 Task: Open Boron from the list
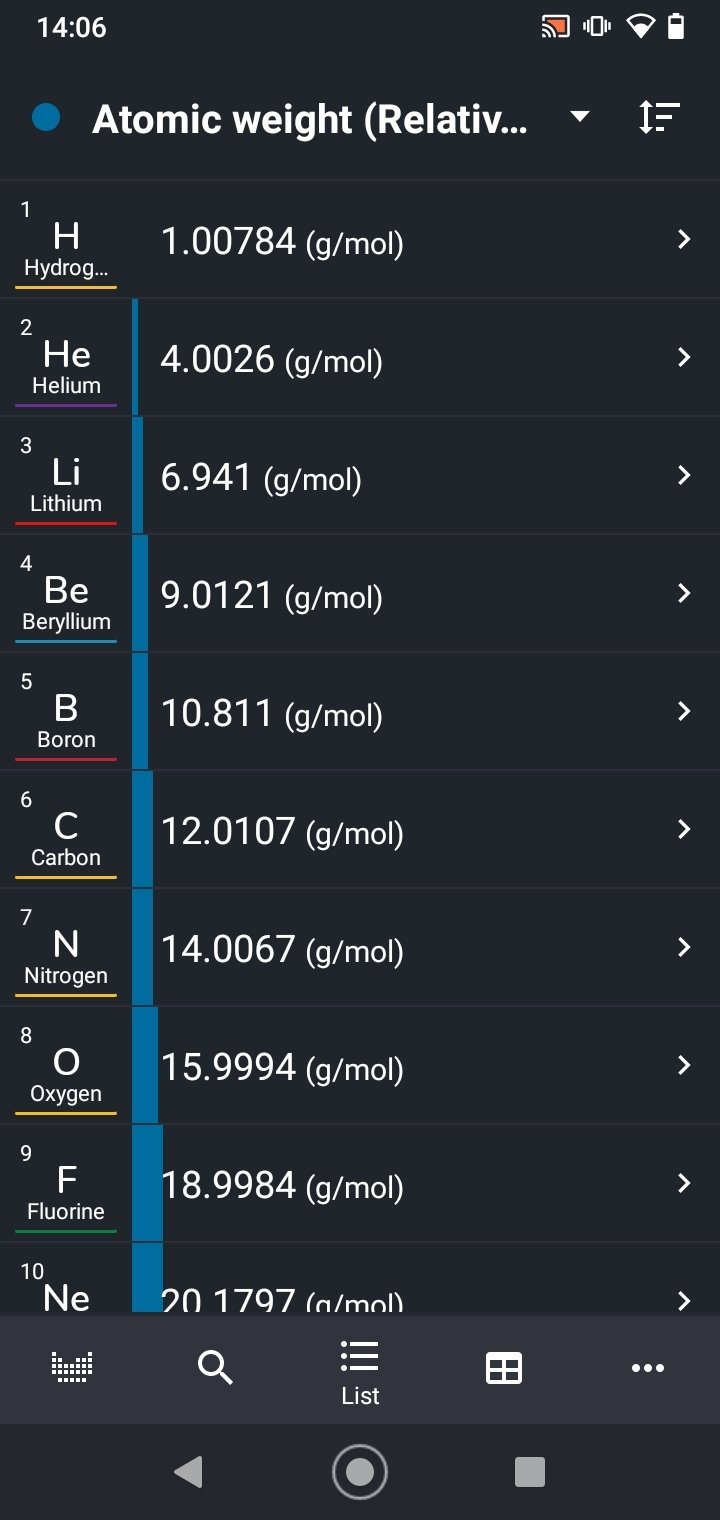click(360, 712)
